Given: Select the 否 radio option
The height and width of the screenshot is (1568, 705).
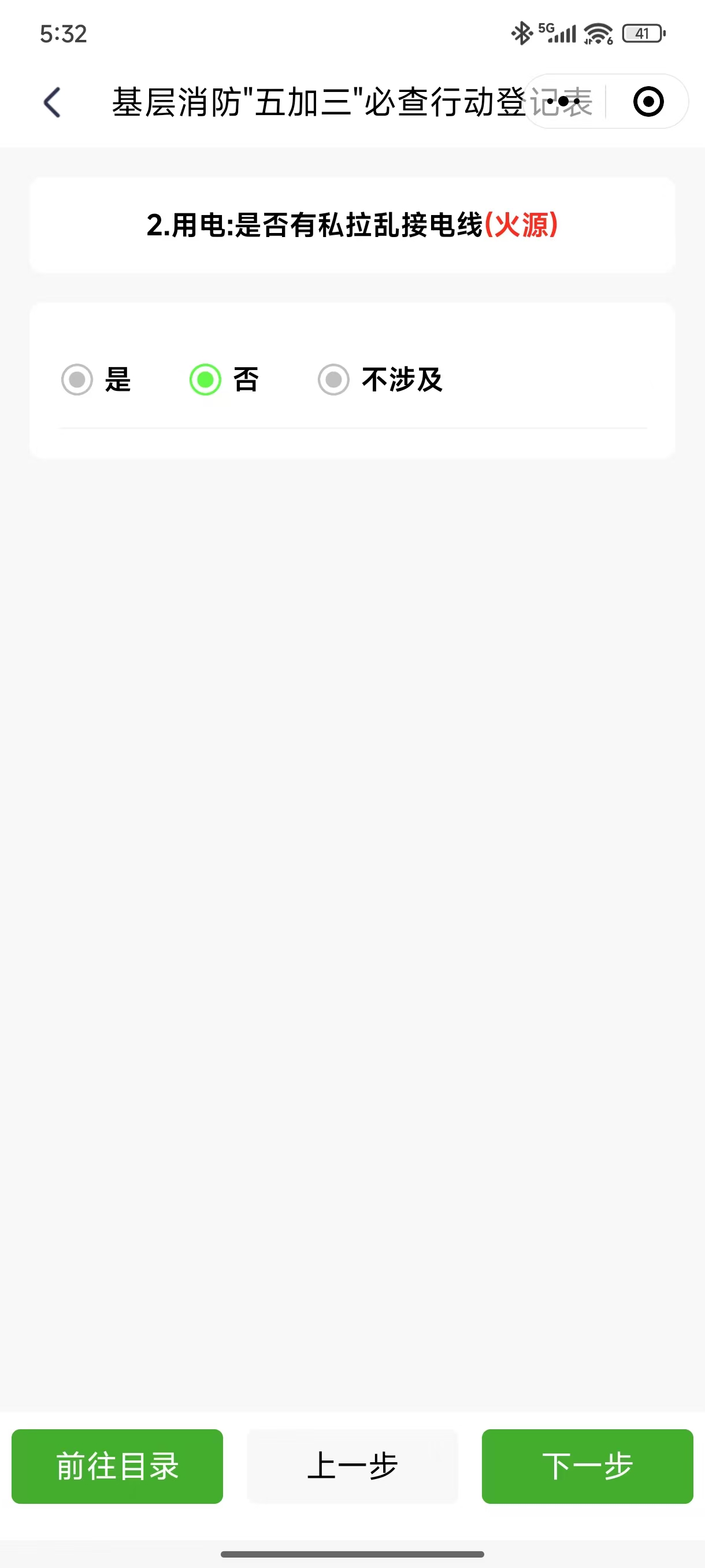Looking at the screenshot, I should point(206,380).
